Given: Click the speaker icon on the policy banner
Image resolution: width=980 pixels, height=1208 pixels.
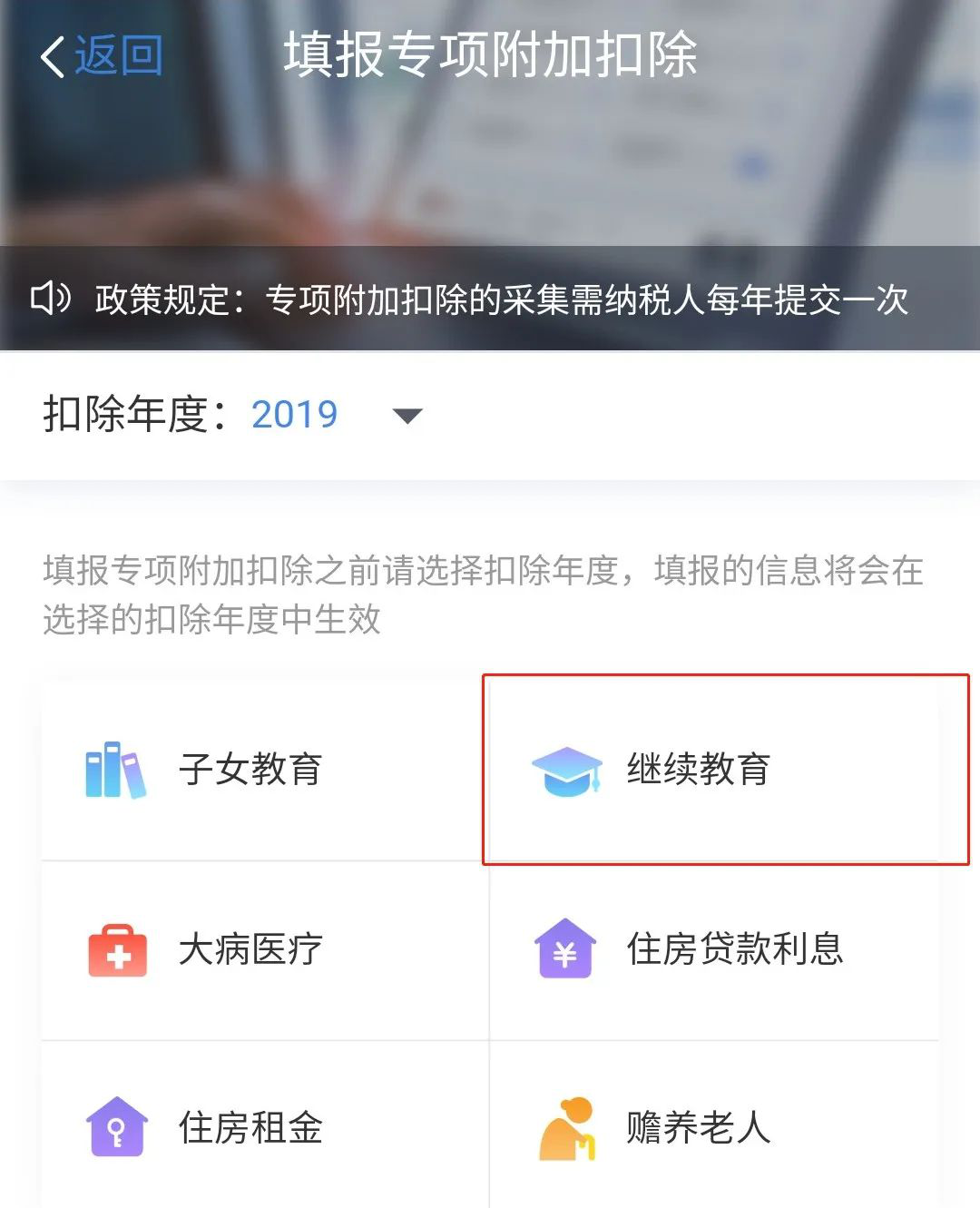Looking at the screenshot, I should coord(53,295).
